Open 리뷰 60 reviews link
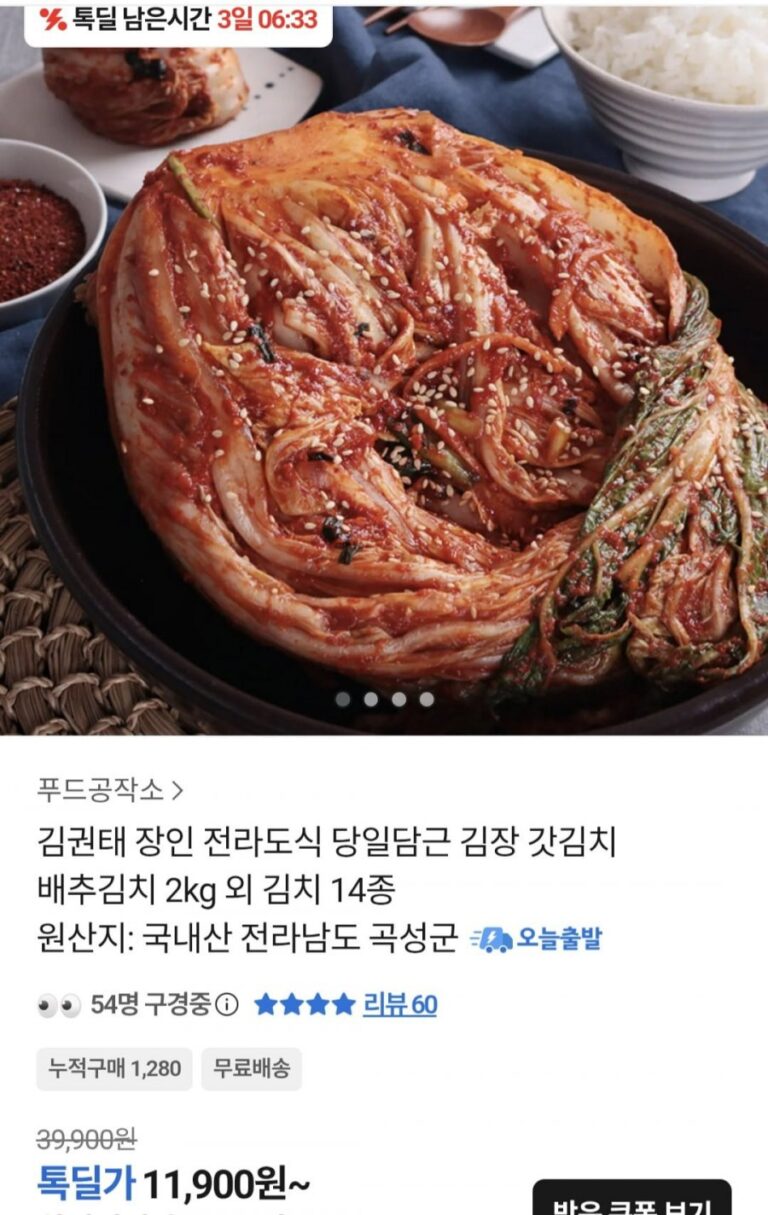 pos(399,1004)
